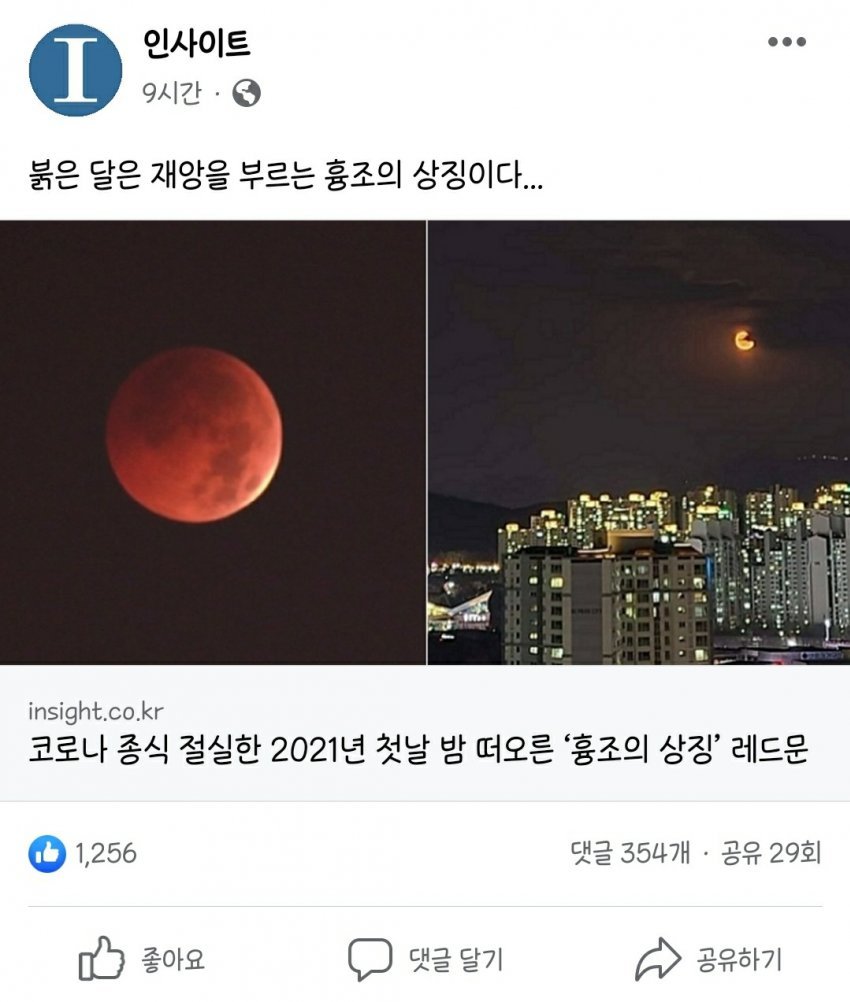
Task: Open 인사이트 page from its profile picture
Action: [x=75, y=69]
